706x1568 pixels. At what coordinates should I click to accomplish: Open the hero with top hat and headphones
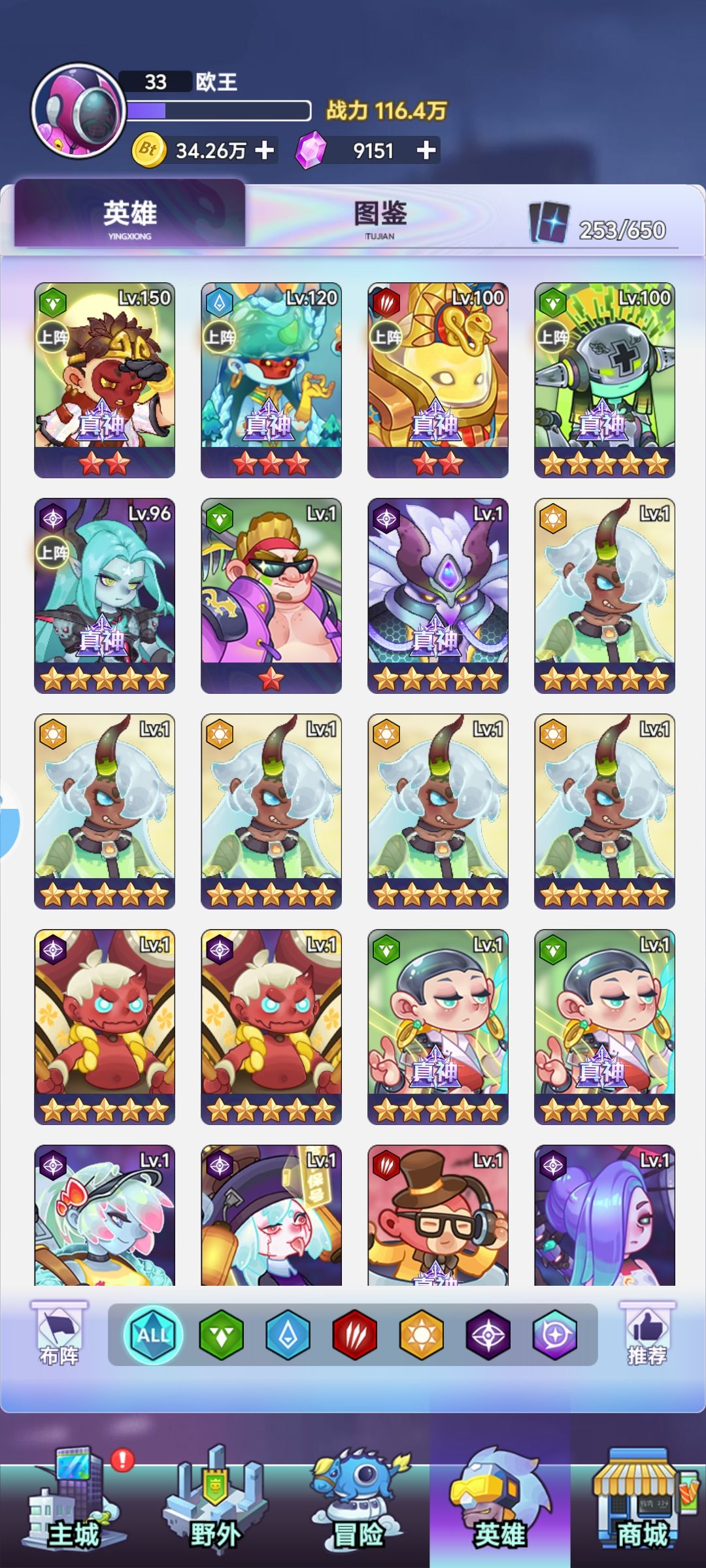click(x=438, y=1215)
